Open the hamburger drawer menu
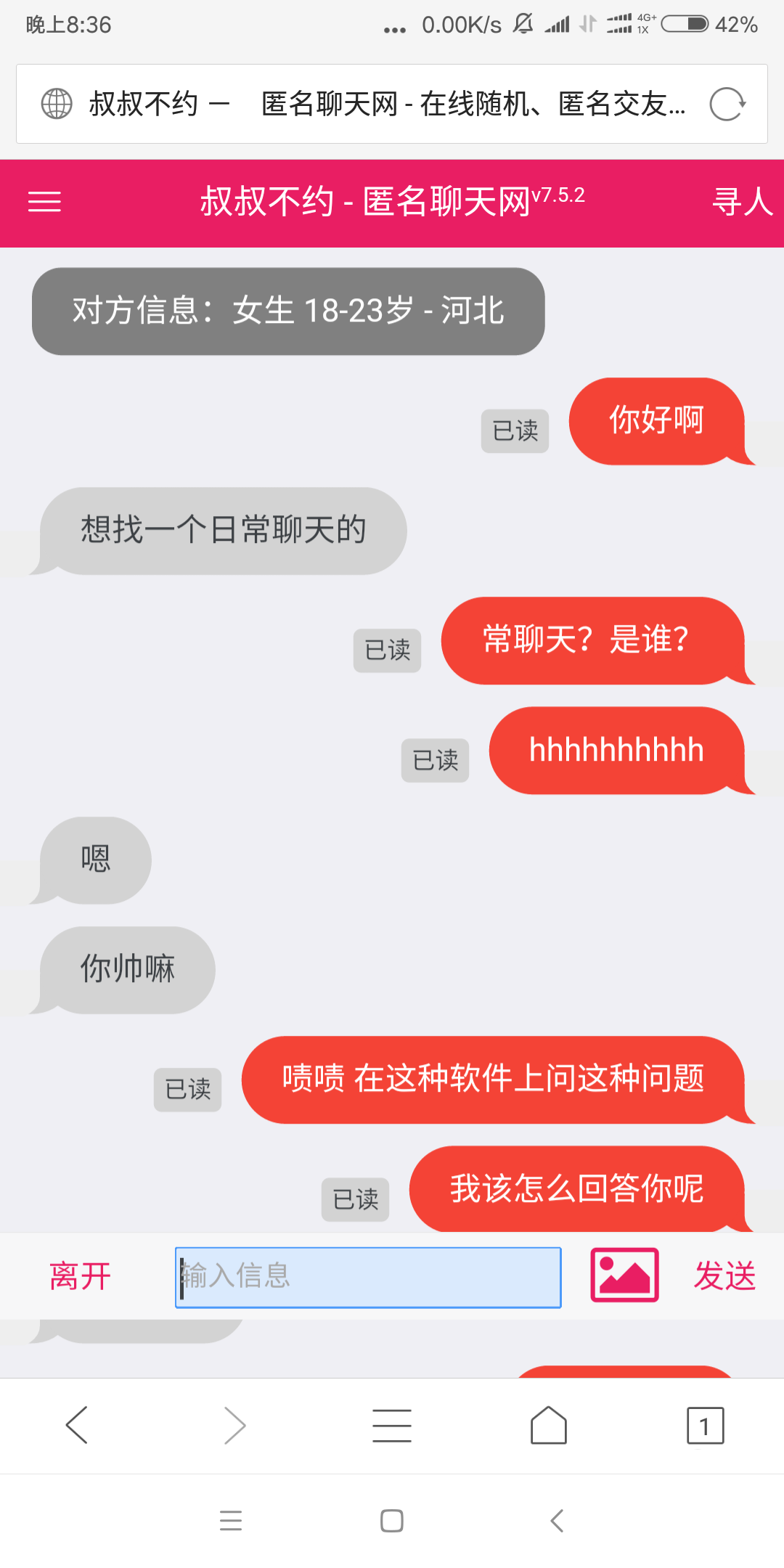784x1568 pixels. [44, 202]
